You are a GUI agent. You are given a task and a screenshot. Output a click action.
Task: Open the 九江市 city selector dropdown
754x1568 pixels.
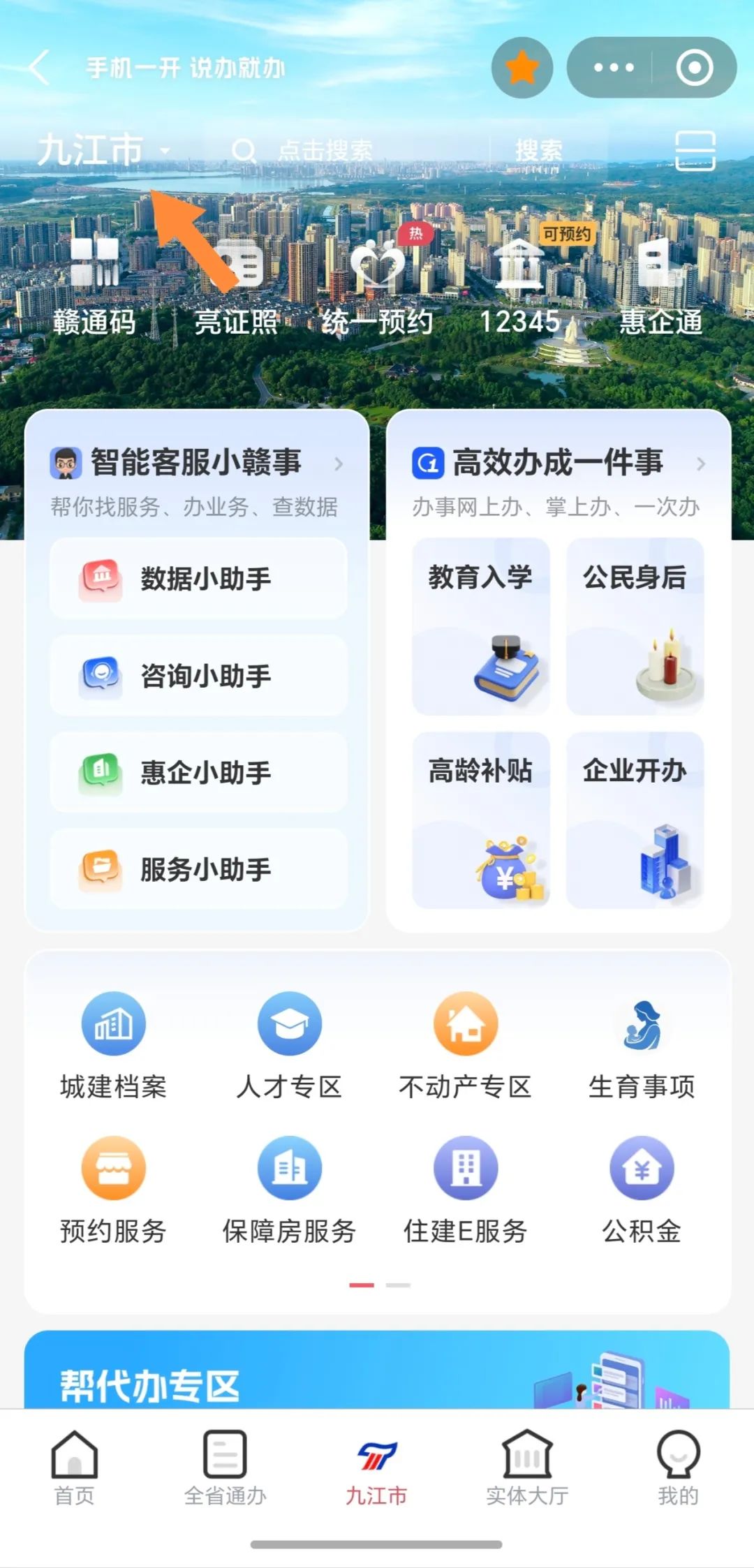click(x=103, y=150)
